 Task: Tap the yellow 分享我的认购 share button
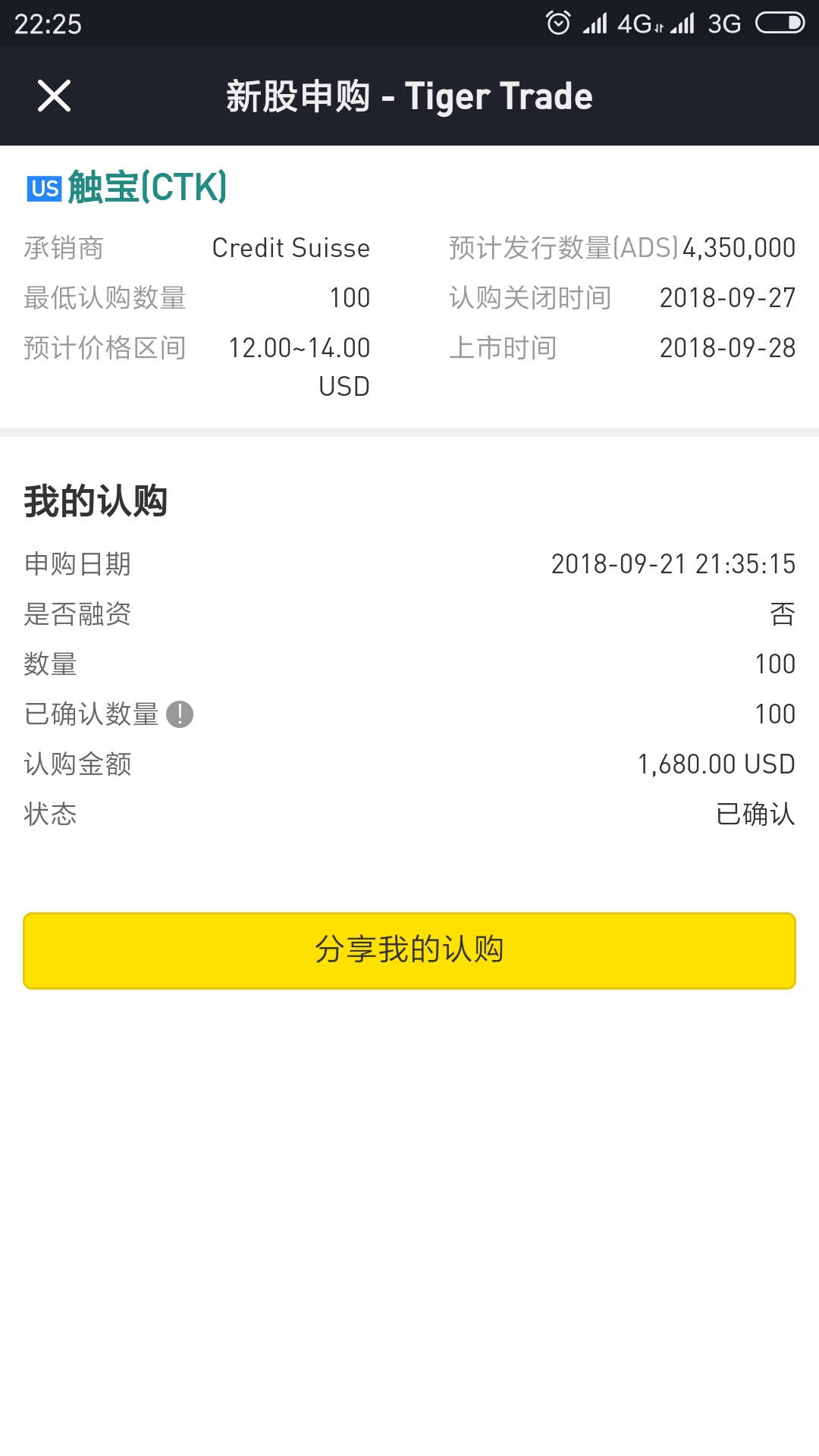pos(409,951)
